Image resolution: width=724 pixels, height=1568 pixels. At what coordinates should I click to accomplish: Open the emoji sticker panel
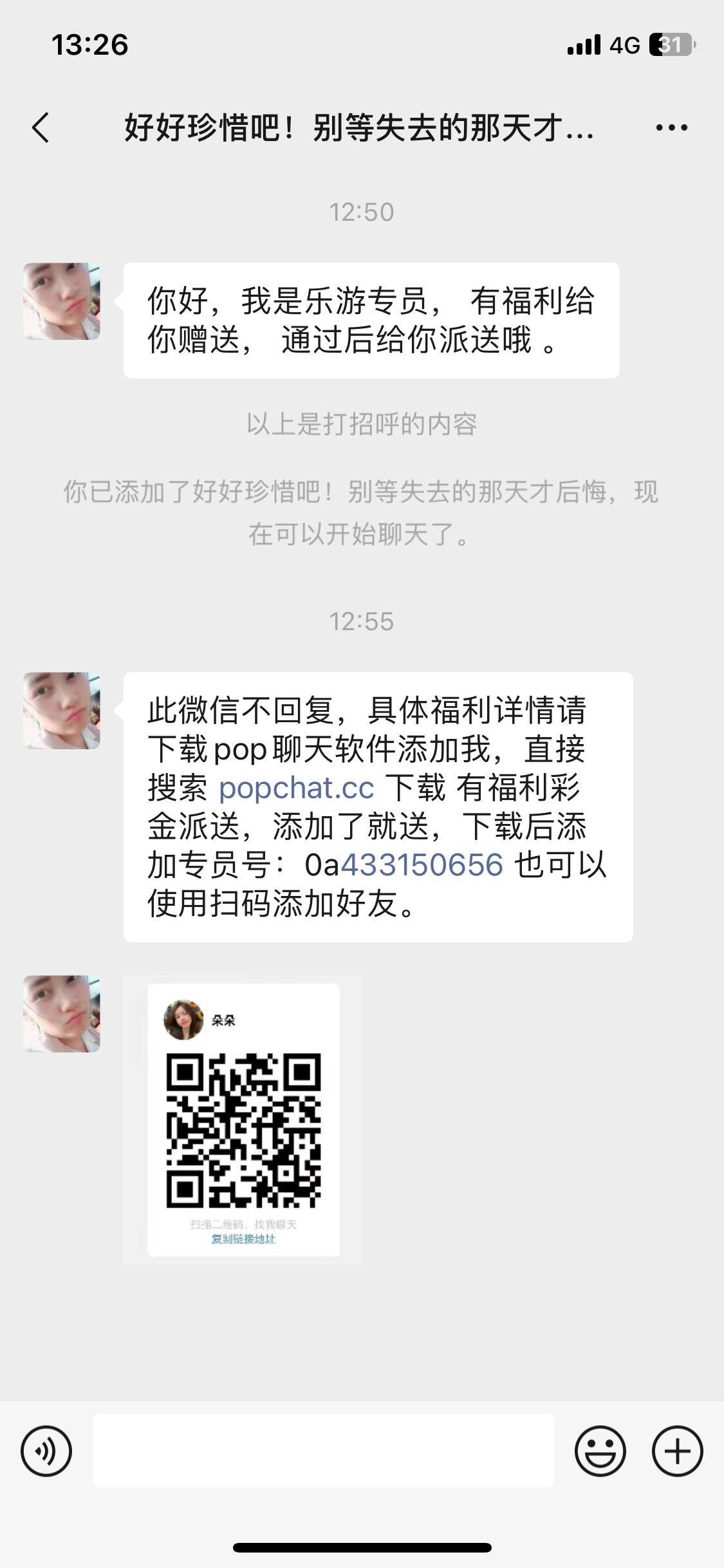click(600, 1450)
